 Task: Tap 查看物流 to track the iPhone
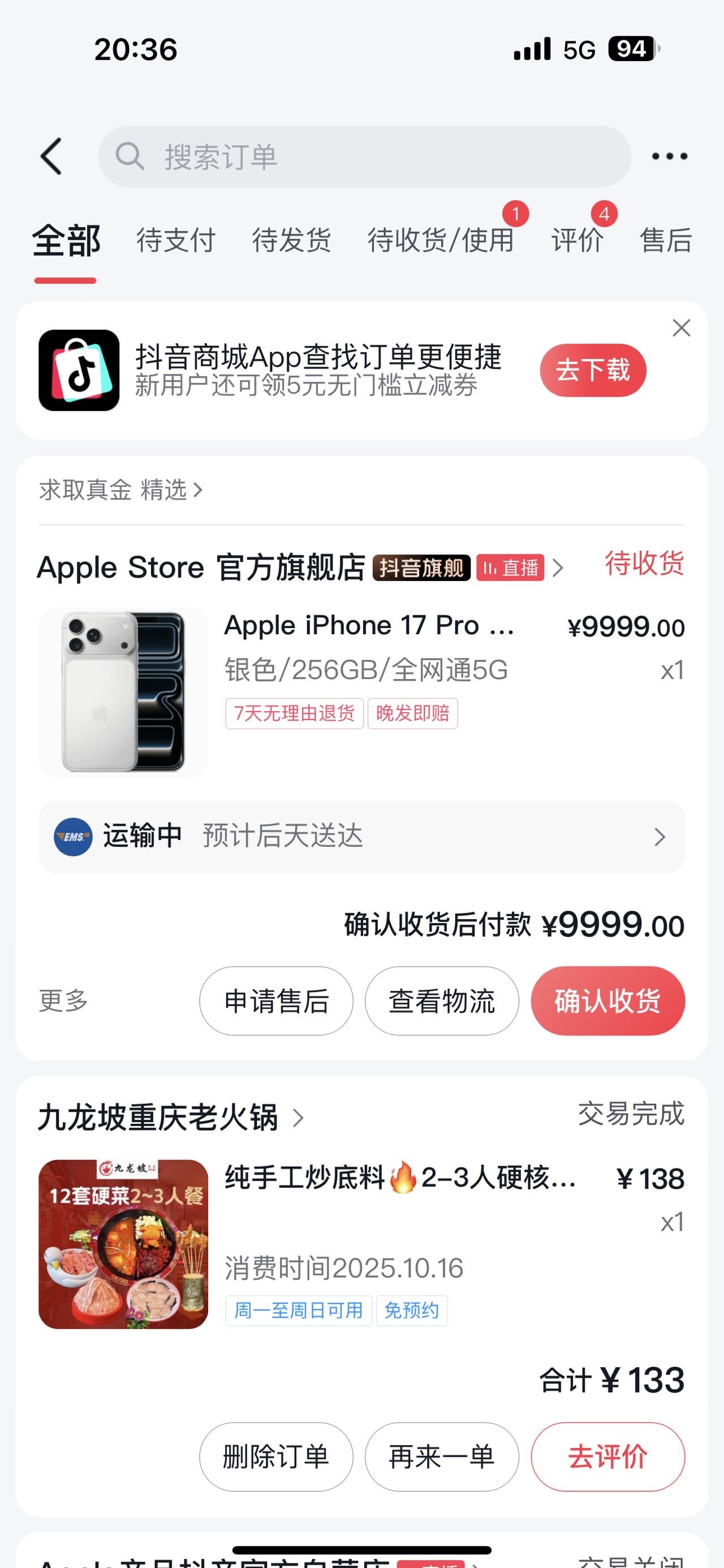point(441,1000)
